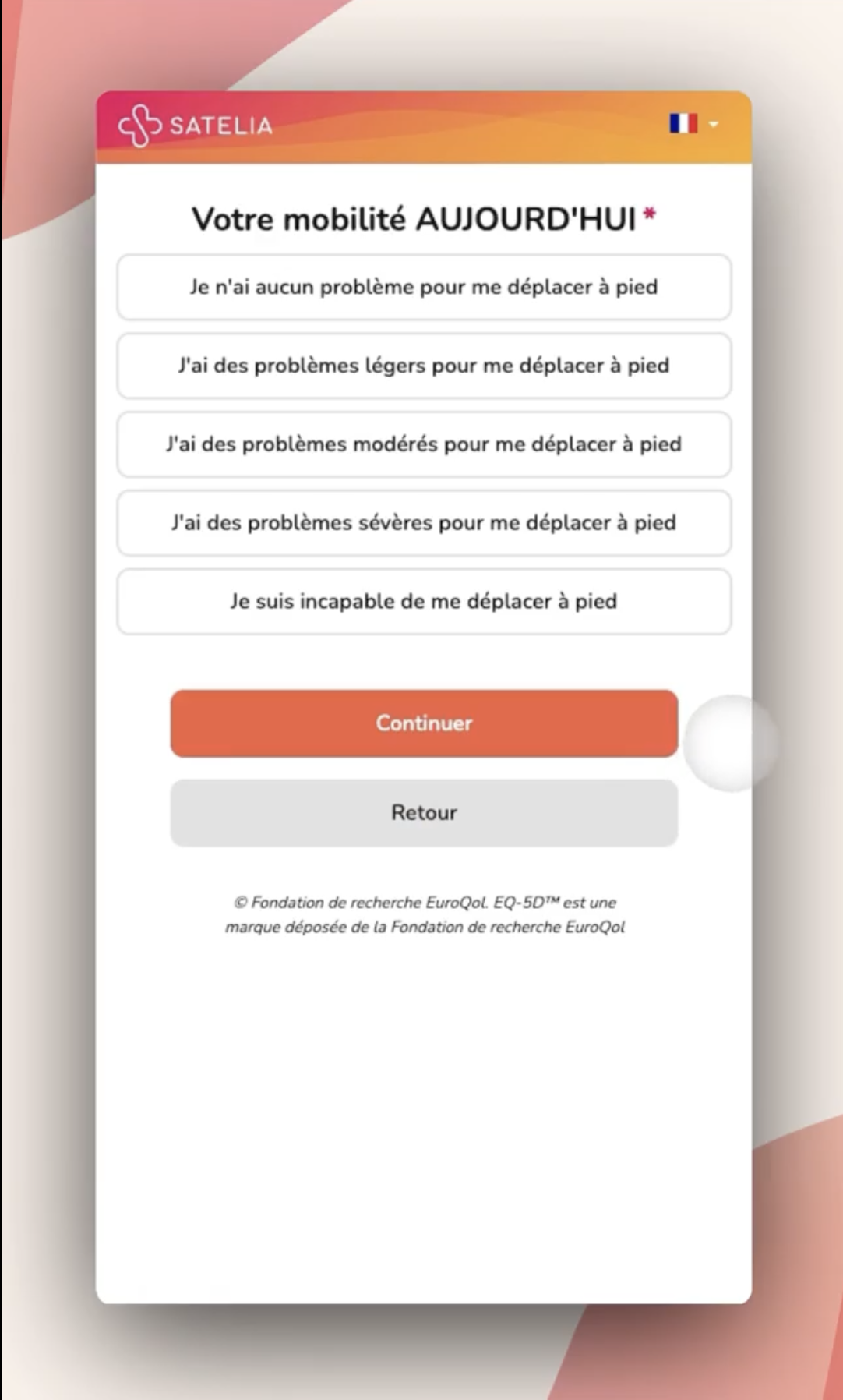Select "Je n'ai aucun problème pour me déplacer à pied"
843x1400 pixels.
(x=424, y=287)
